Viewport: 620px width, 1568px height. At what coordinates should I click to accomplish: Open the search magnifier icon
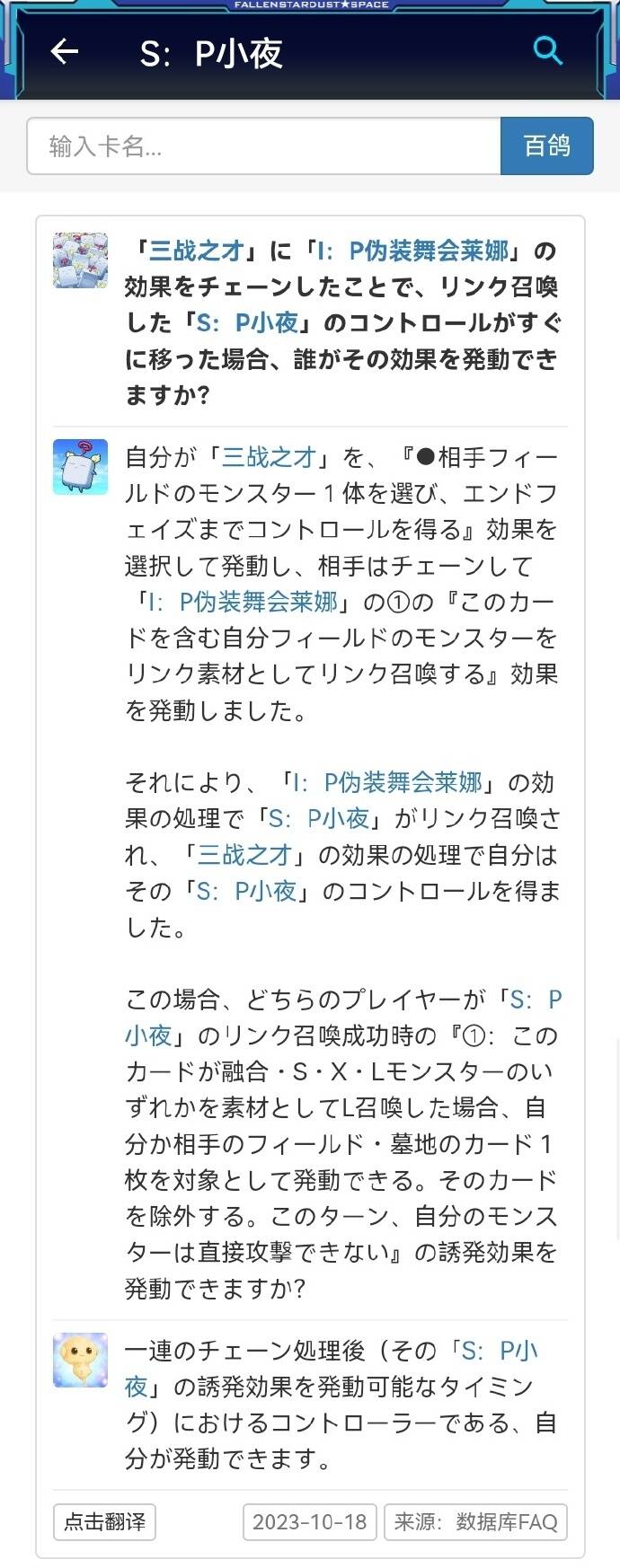547,50
